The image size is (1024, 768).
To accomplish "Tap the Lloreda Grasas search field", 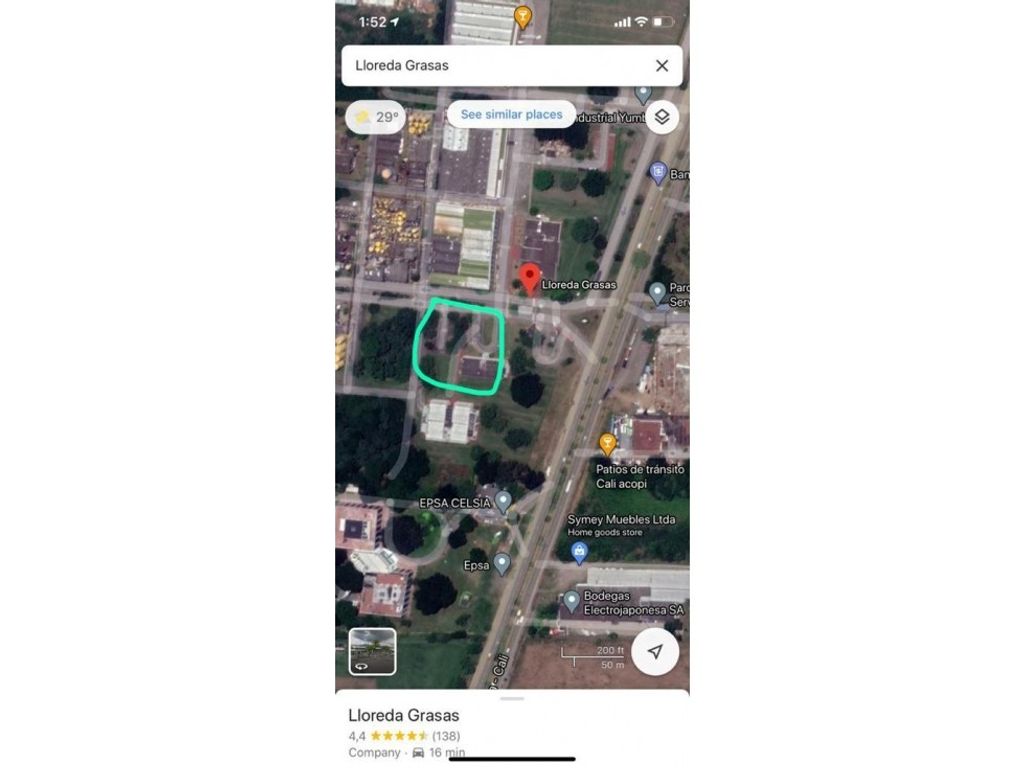I will (490, 66).
